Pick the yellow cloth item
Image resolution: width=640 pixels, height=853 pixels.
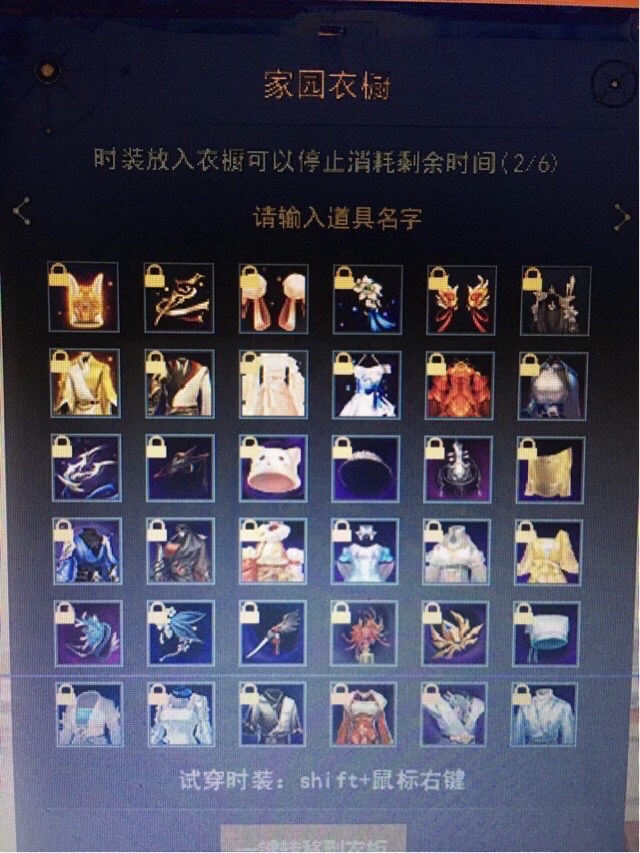tap(550, 468)
